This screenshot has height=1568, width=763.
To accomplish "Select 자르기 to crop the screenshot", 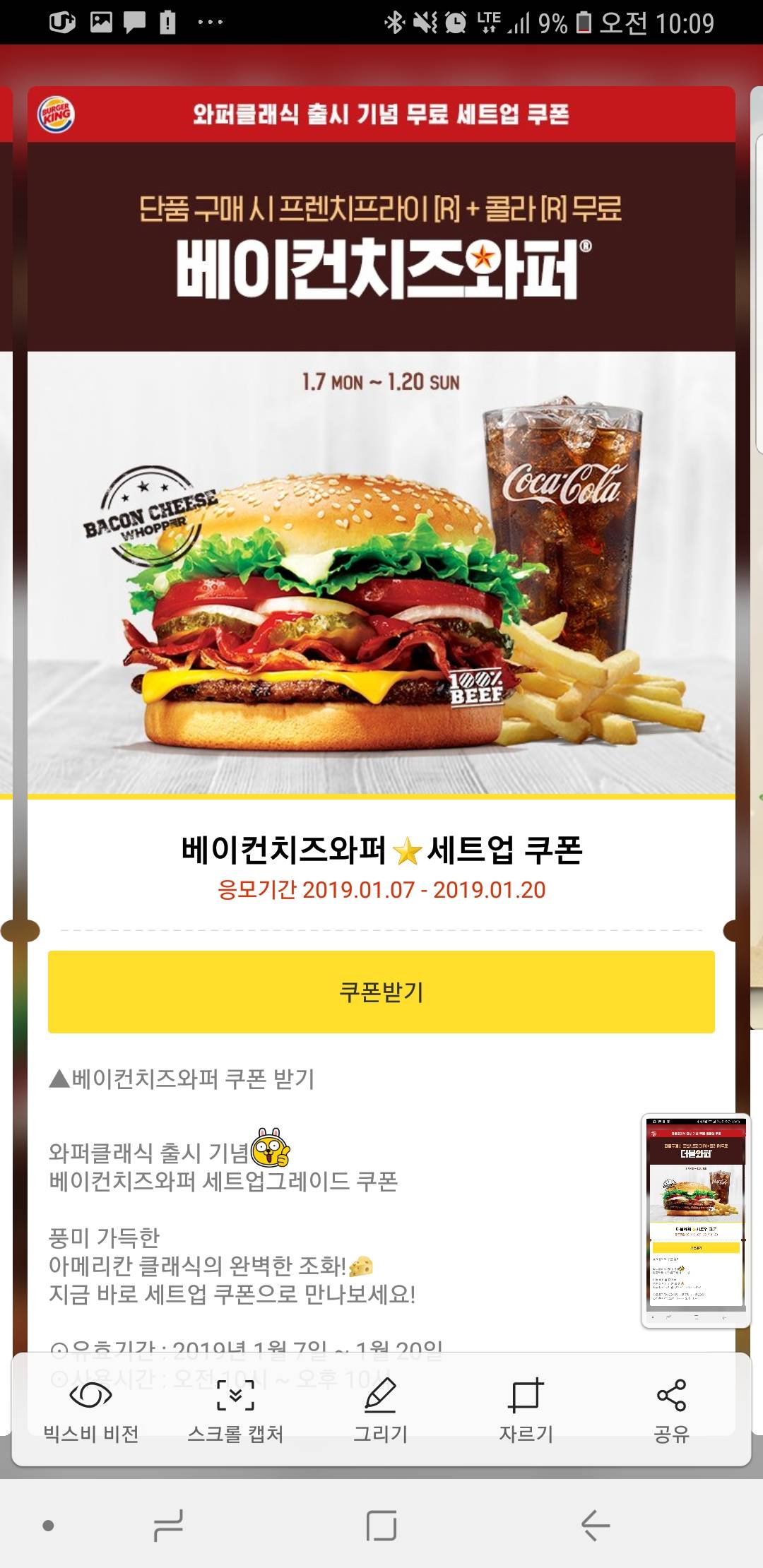I will (526, 1409).
